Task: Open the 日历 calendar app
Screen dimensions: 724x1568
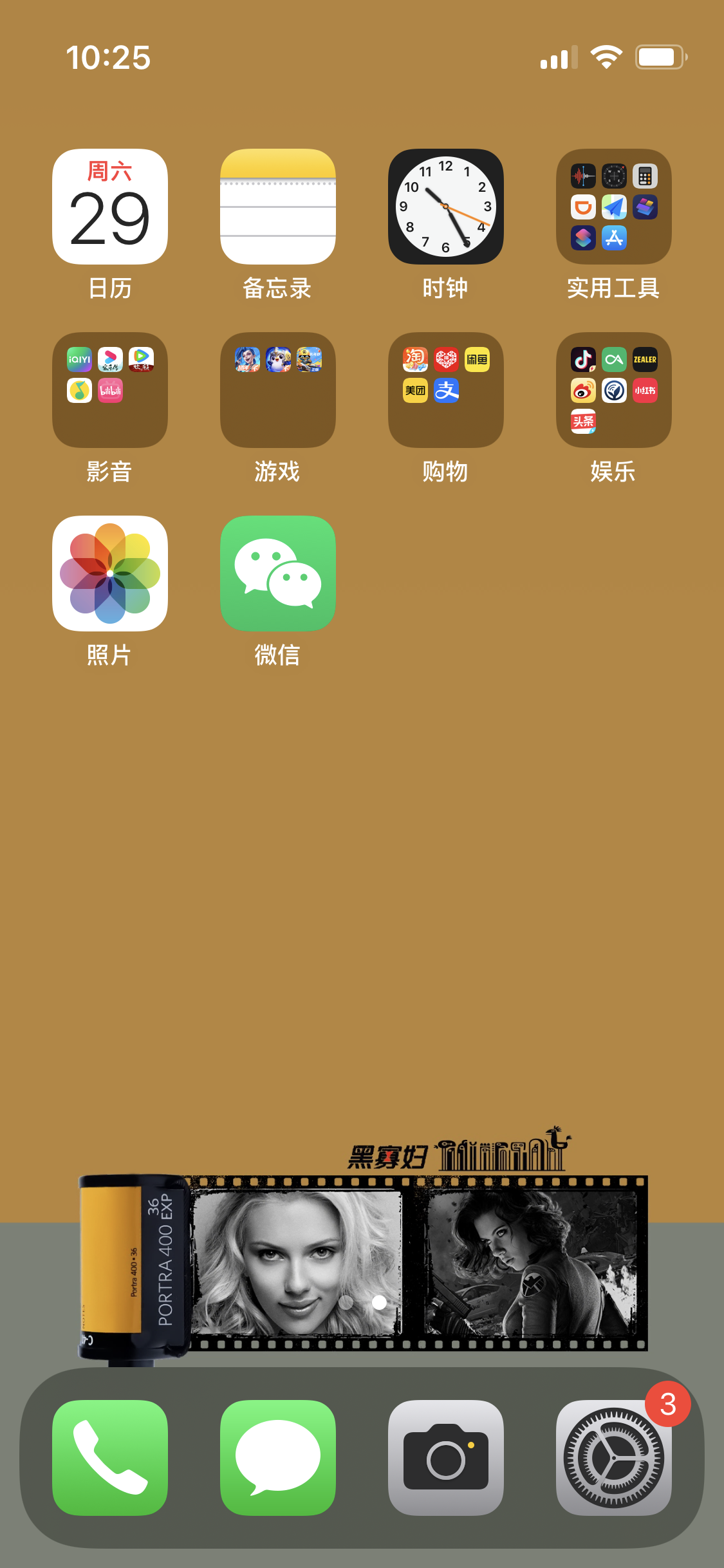Action: coord(110,207)
